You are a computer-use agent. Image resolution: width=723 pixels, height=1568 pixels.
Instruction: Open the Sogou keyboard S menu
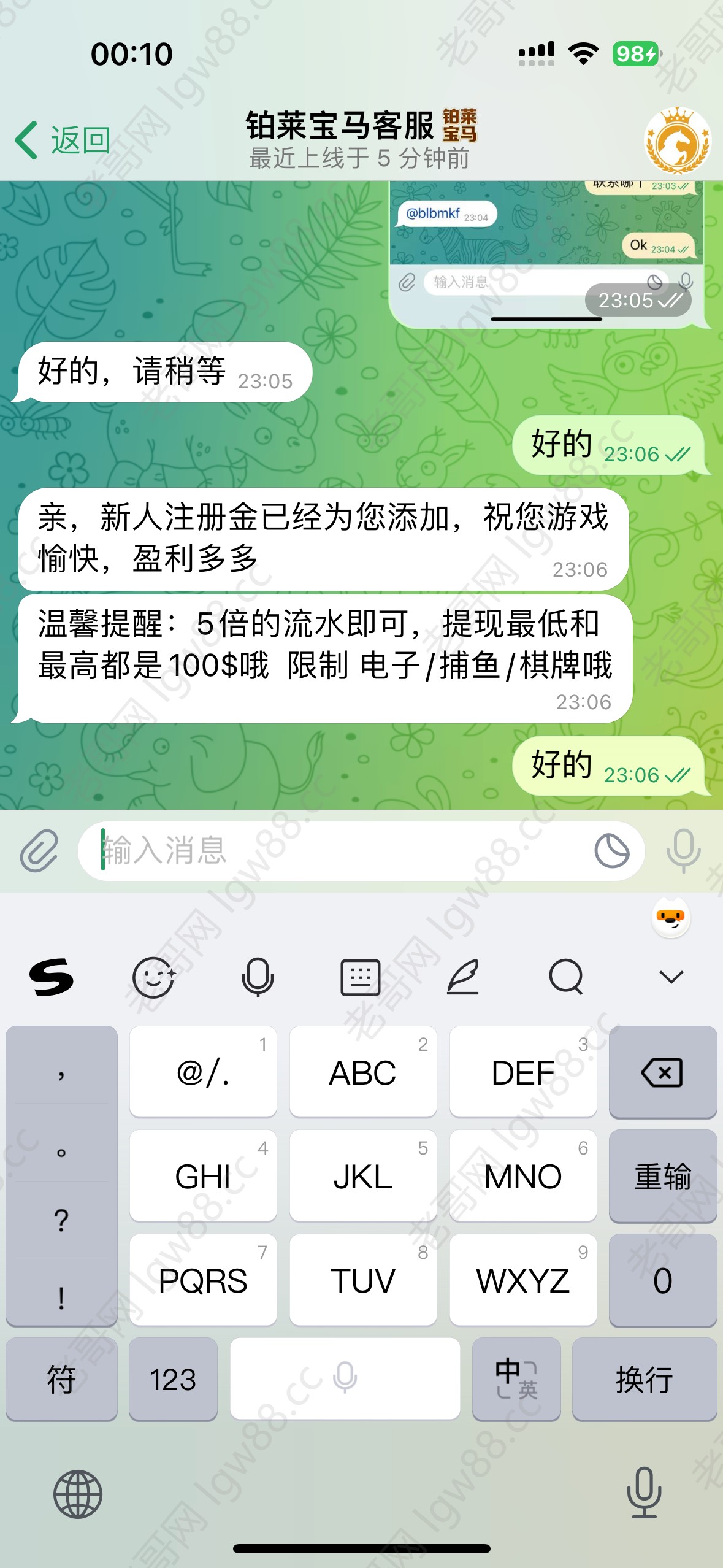[x=52, y=977]
